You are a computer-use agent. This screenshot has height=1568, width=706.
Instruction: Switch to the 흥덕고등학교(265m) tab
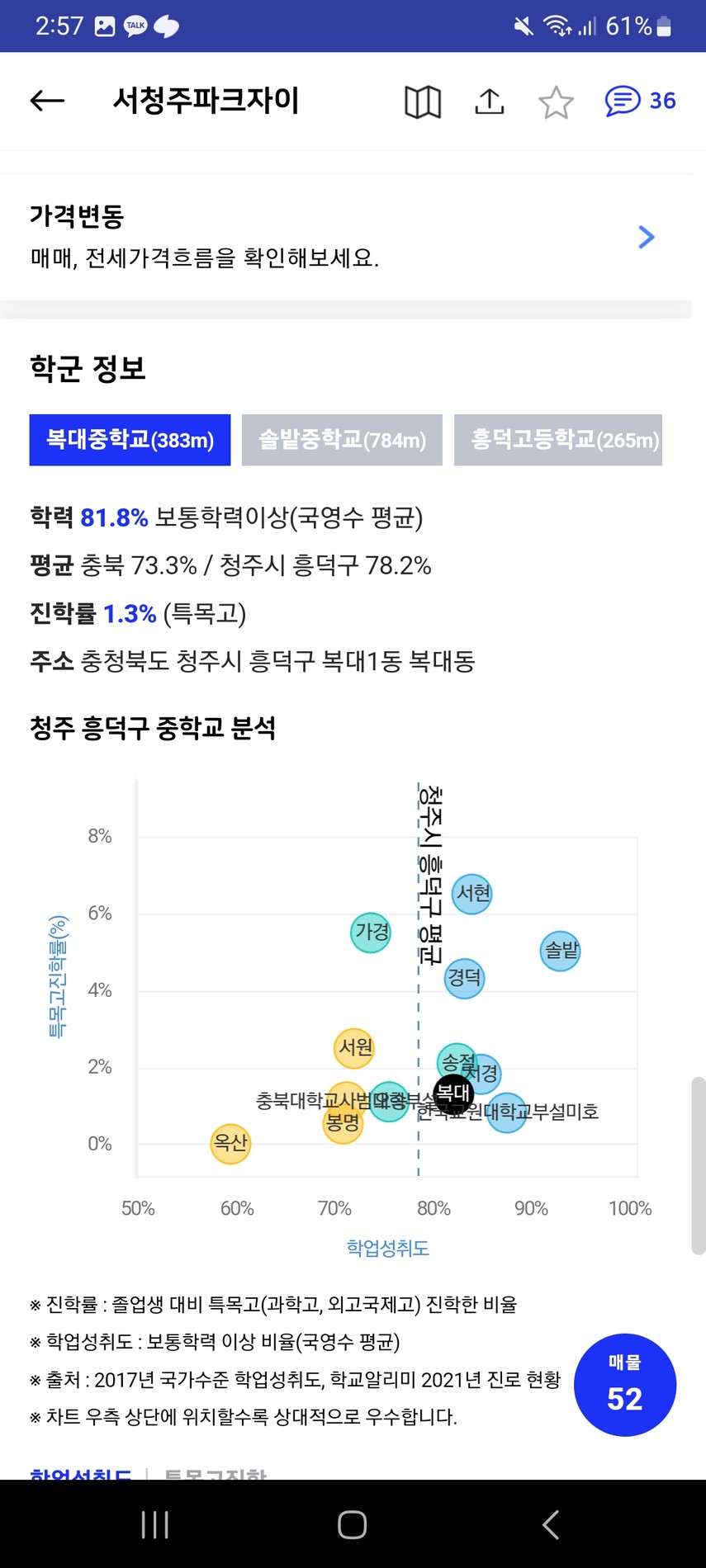(x=558, y=440)
